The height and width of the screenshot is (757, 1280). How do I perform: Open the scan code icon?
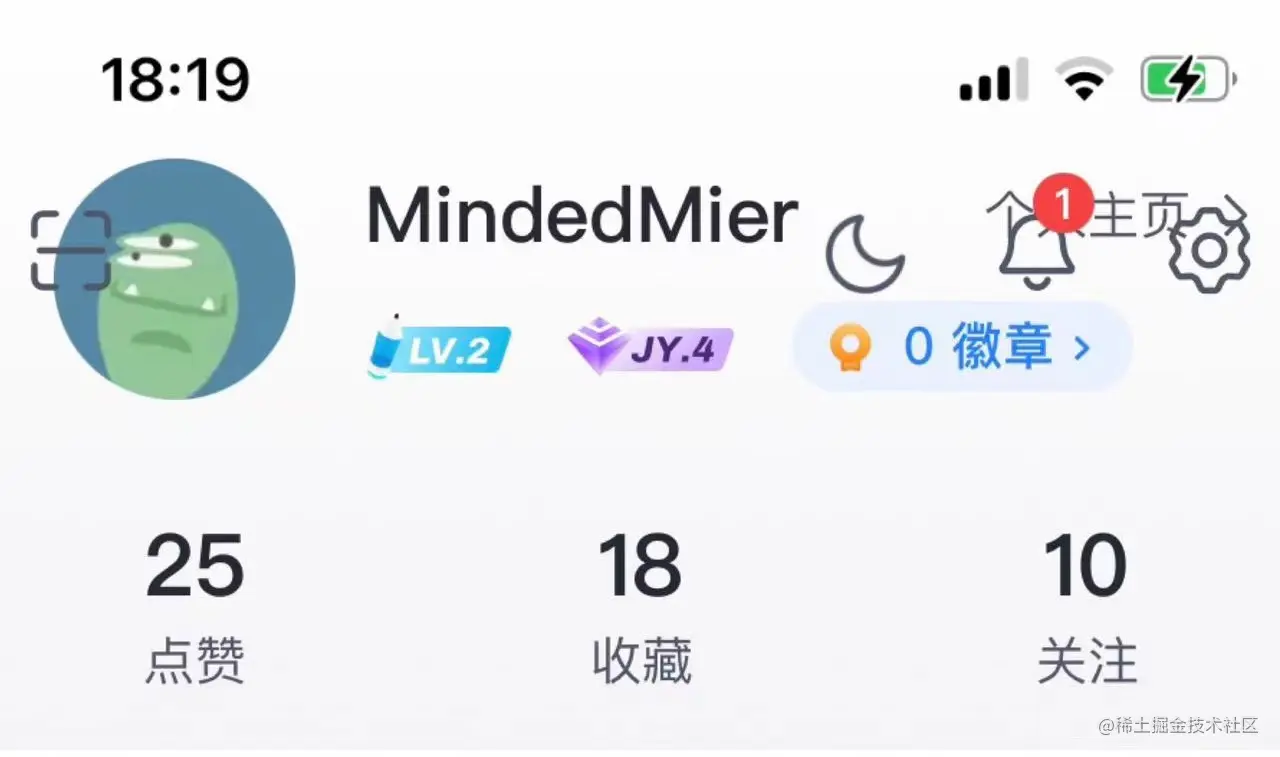[70, 250]
